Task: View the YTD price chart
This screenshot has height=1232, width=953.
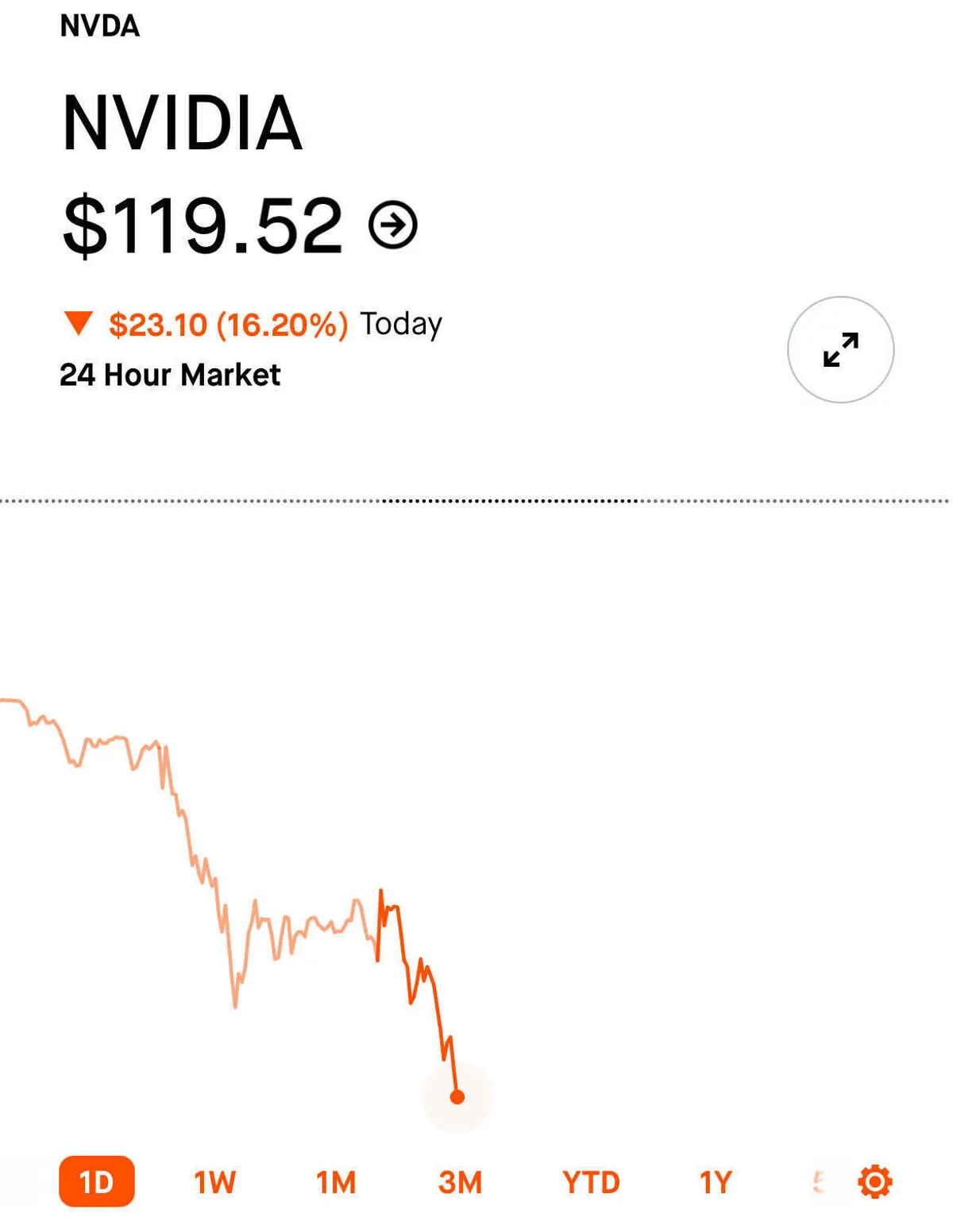Action: point(591,1182)
